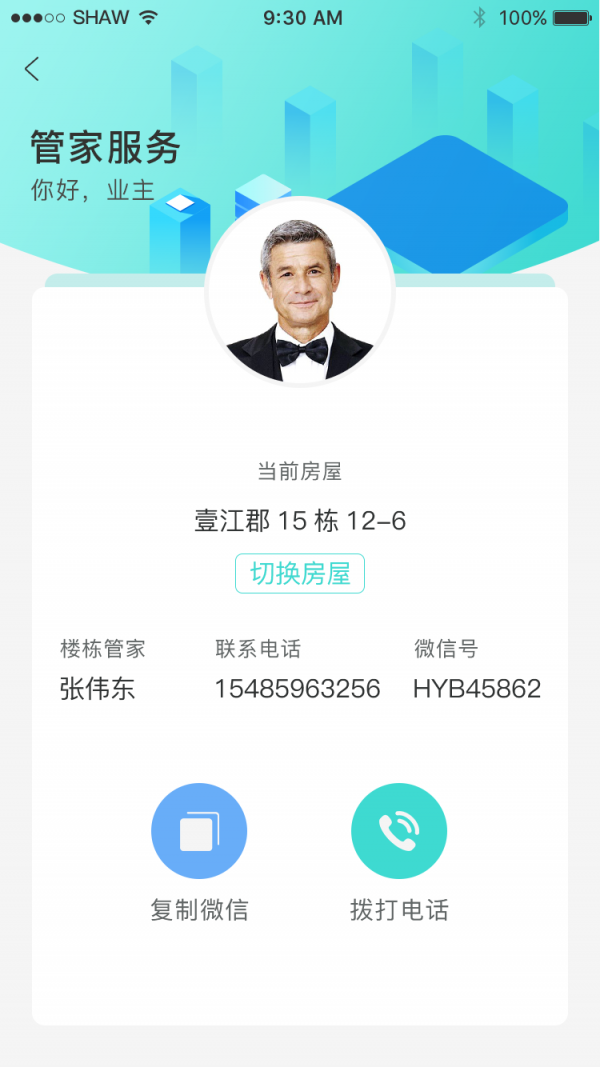Call the butler via 拨打电话 button
The image size is (600, 1067).
399,831
